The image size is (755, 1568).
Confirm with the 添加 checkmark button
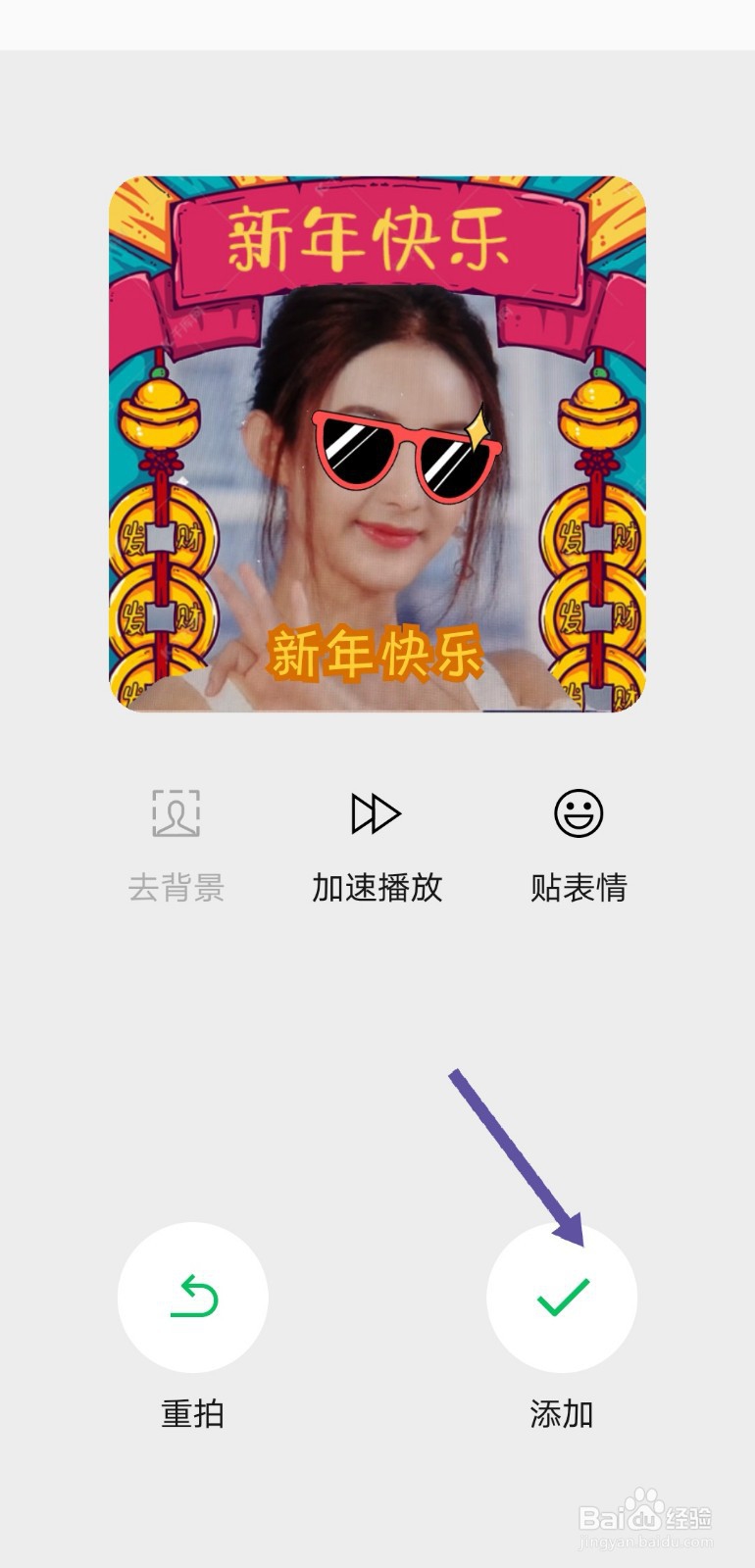click(562, 1298)
